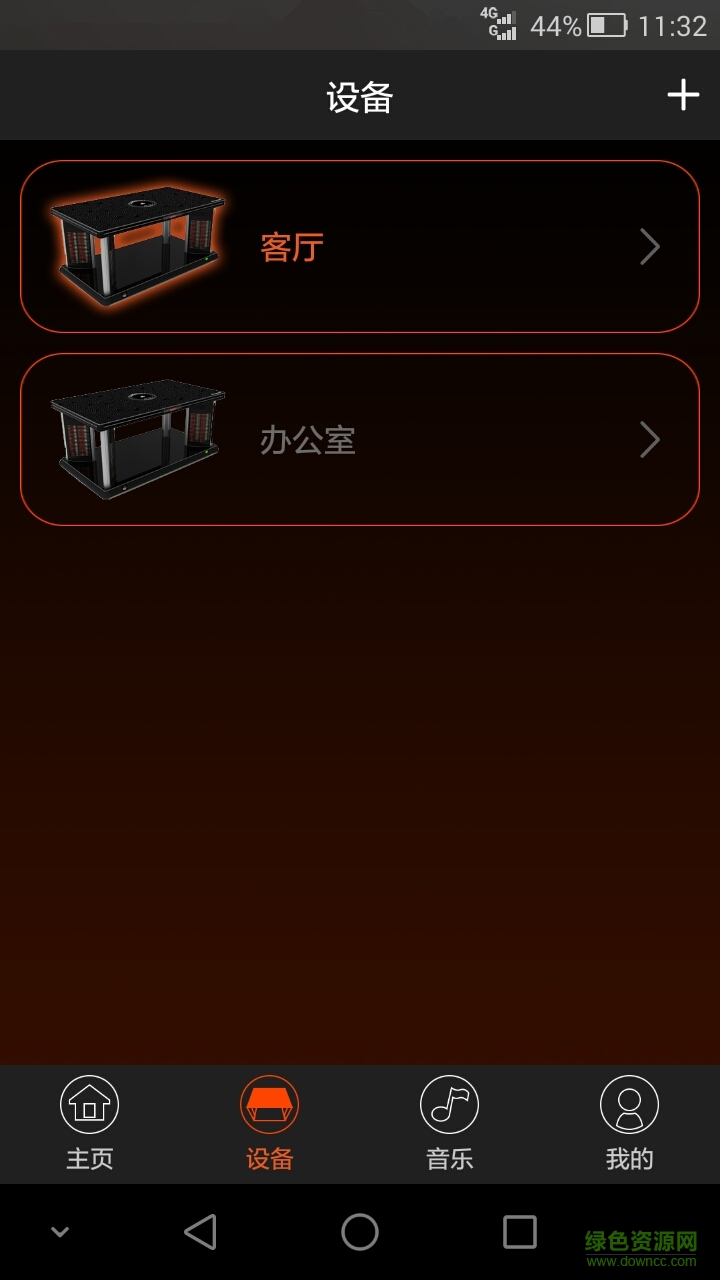The width and height of the screenshot is (720, 1280).
Task: Toggle the 客厅 device selection
Action: click(x=360, y=246)
